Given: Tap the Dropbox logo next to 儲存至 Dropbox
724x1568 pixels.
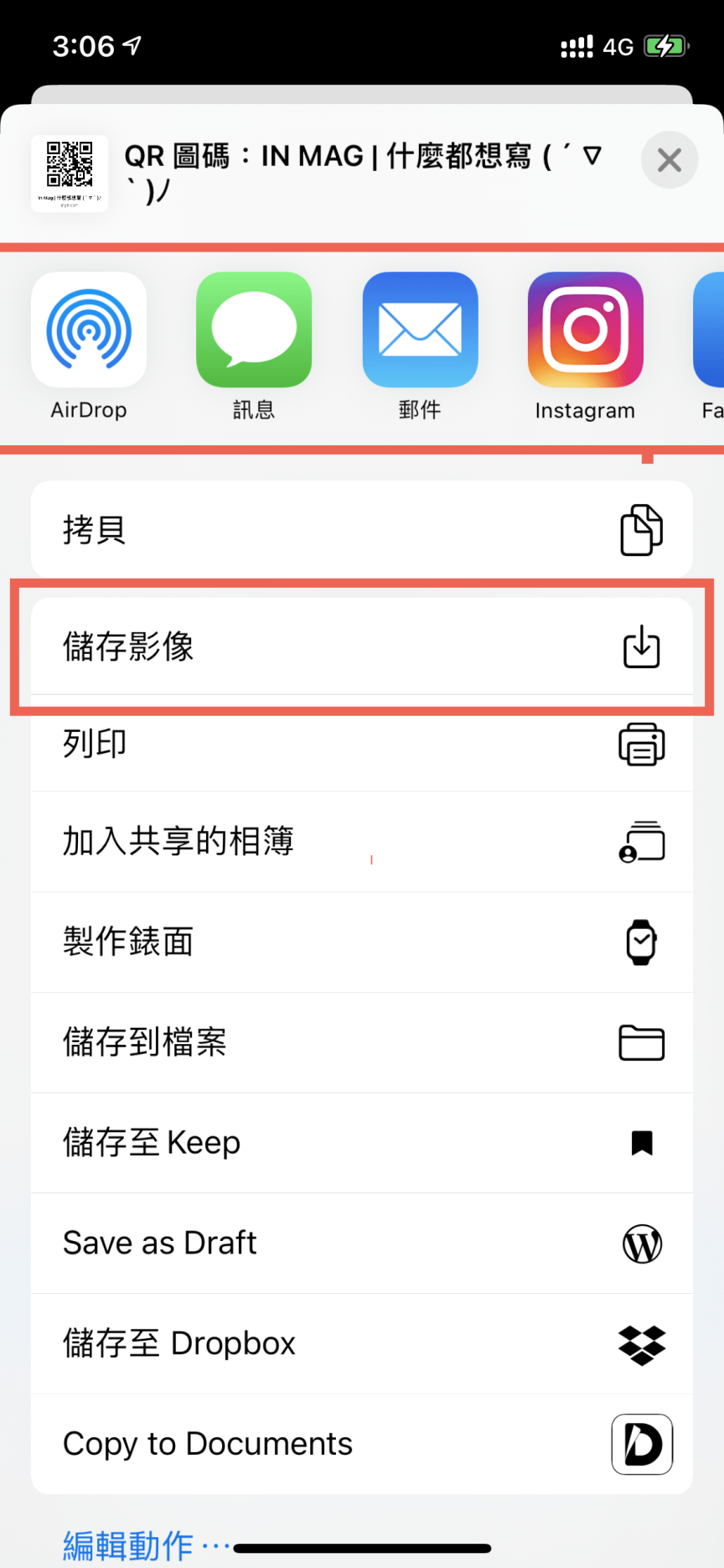Looking at the screenshot, I should click(x=641, y=1344).
